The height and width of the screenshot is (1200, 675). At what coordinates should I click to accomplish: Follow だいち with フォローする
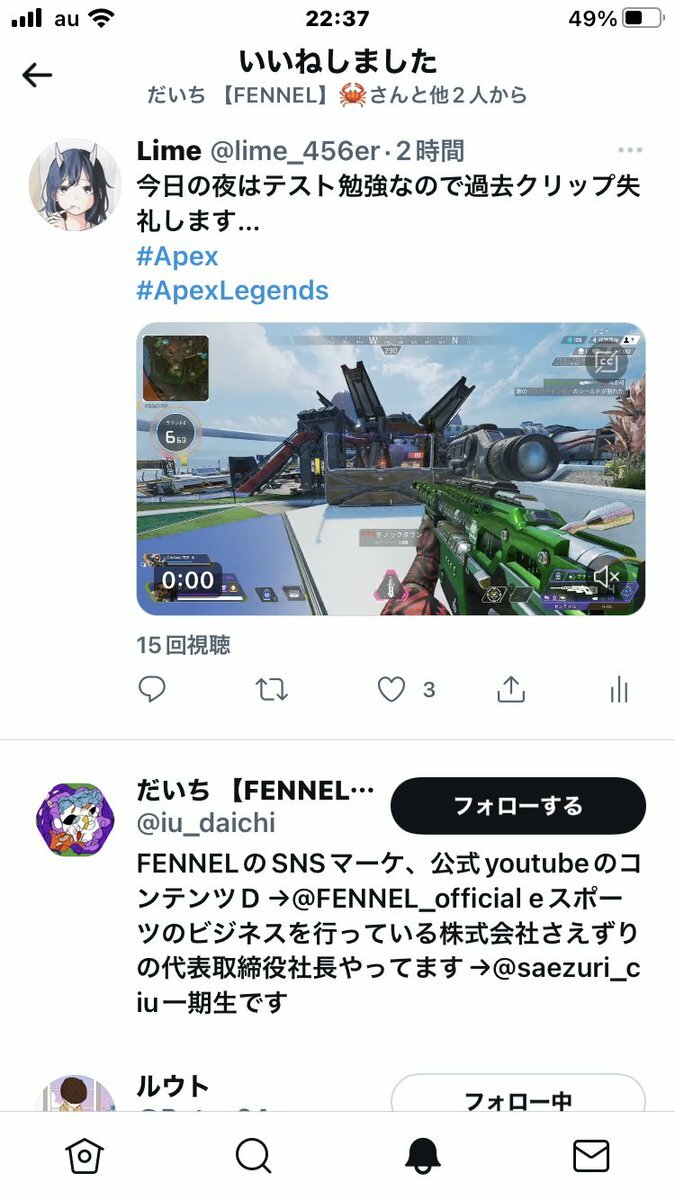click(x=517, y=806)
